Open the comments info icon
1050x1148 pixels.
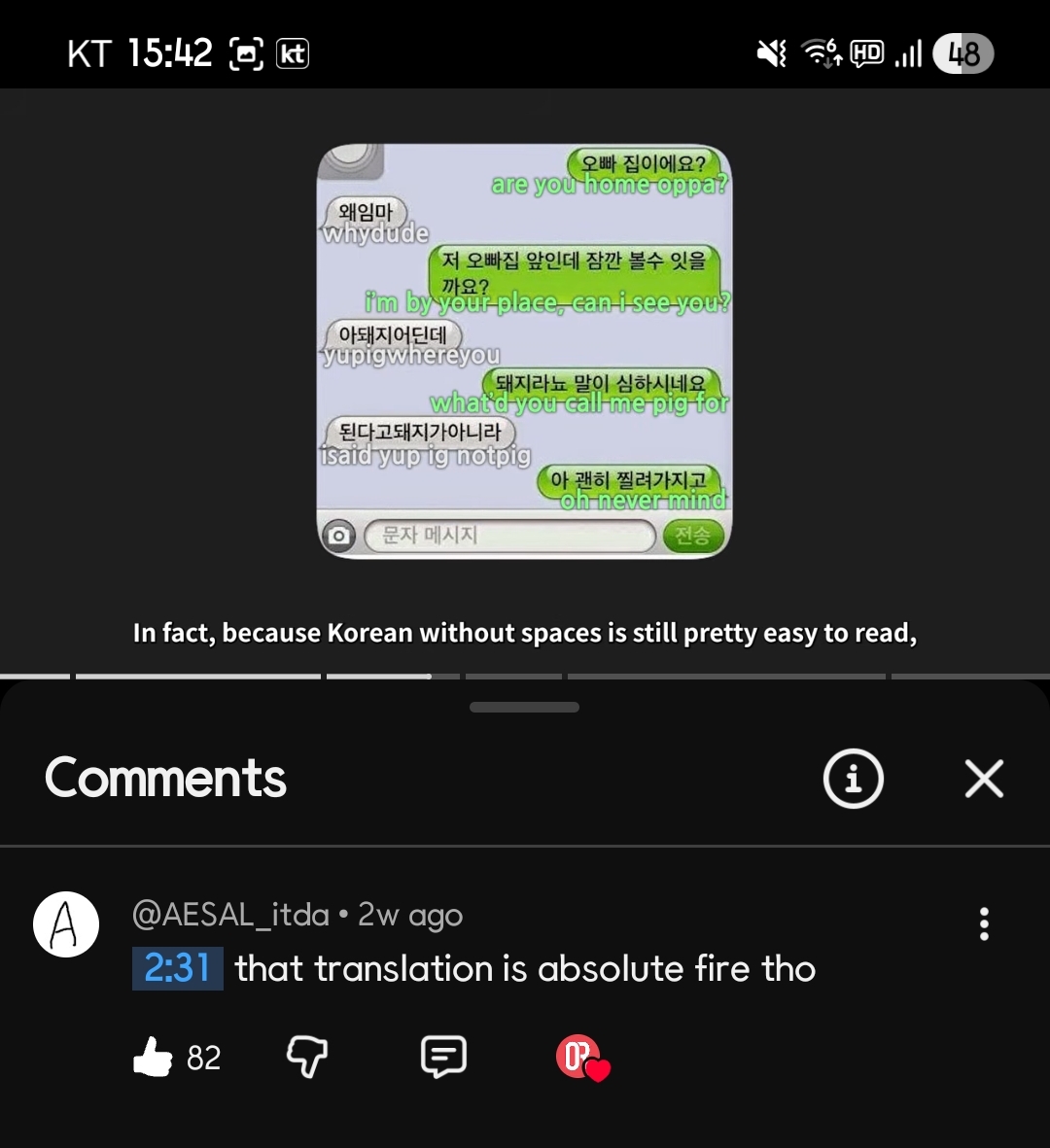853,779
